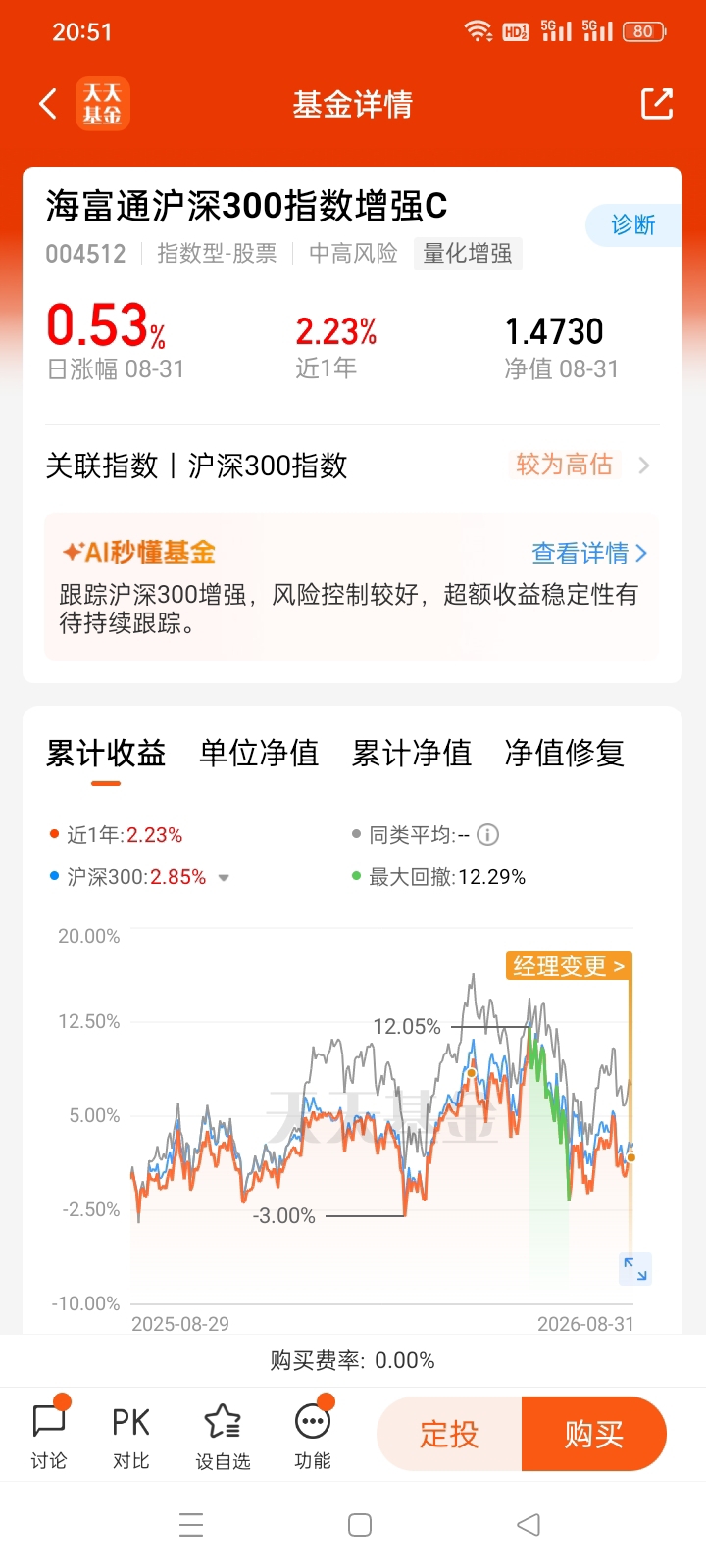Open the PK 对比 comparison

coord(130,1435)
